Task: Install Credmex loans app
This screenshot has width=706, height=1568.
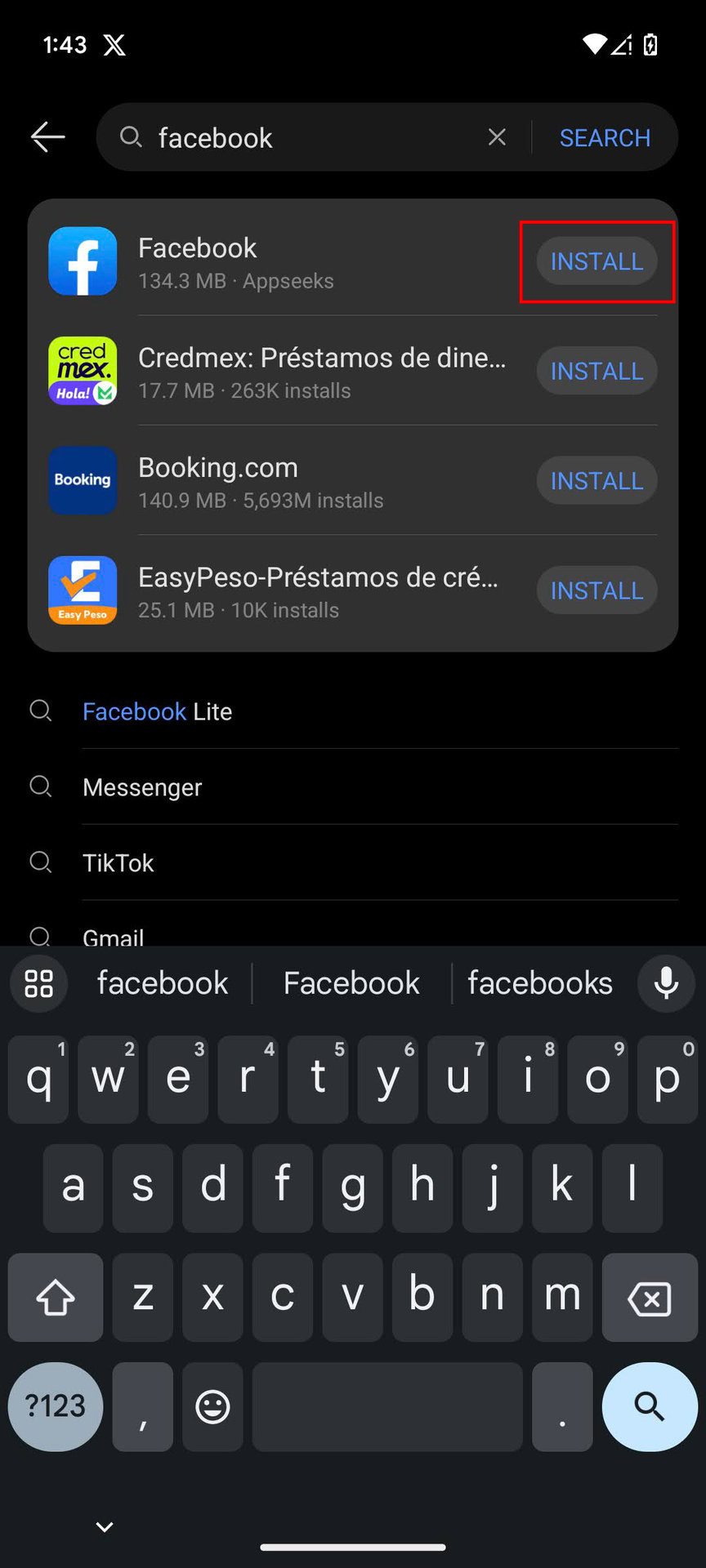Action: [x=597, y=371]
